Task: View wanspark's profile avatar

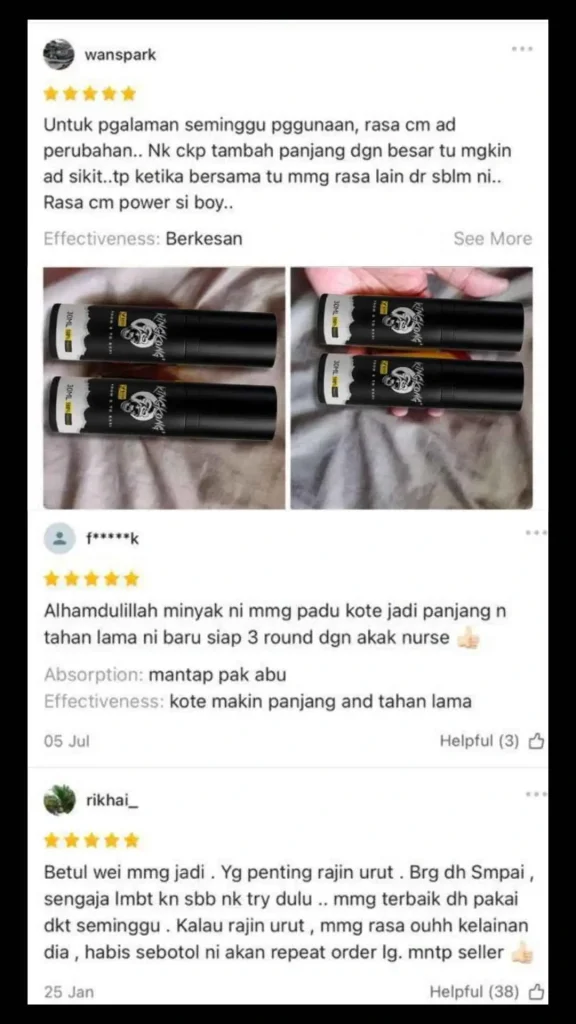Action: [59, 55]
